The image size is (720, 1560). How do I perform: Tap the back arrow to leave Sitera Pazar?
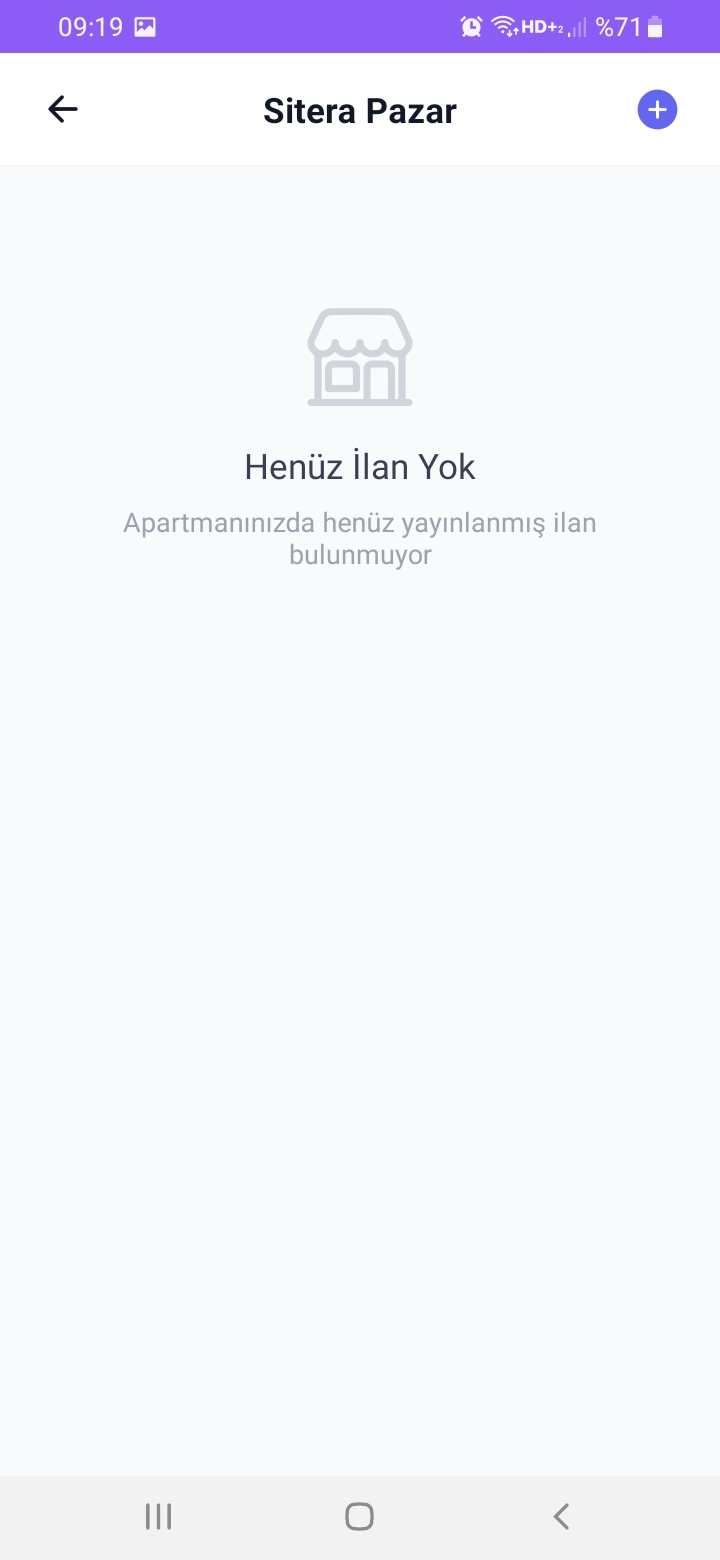click(x=62, y=109)
